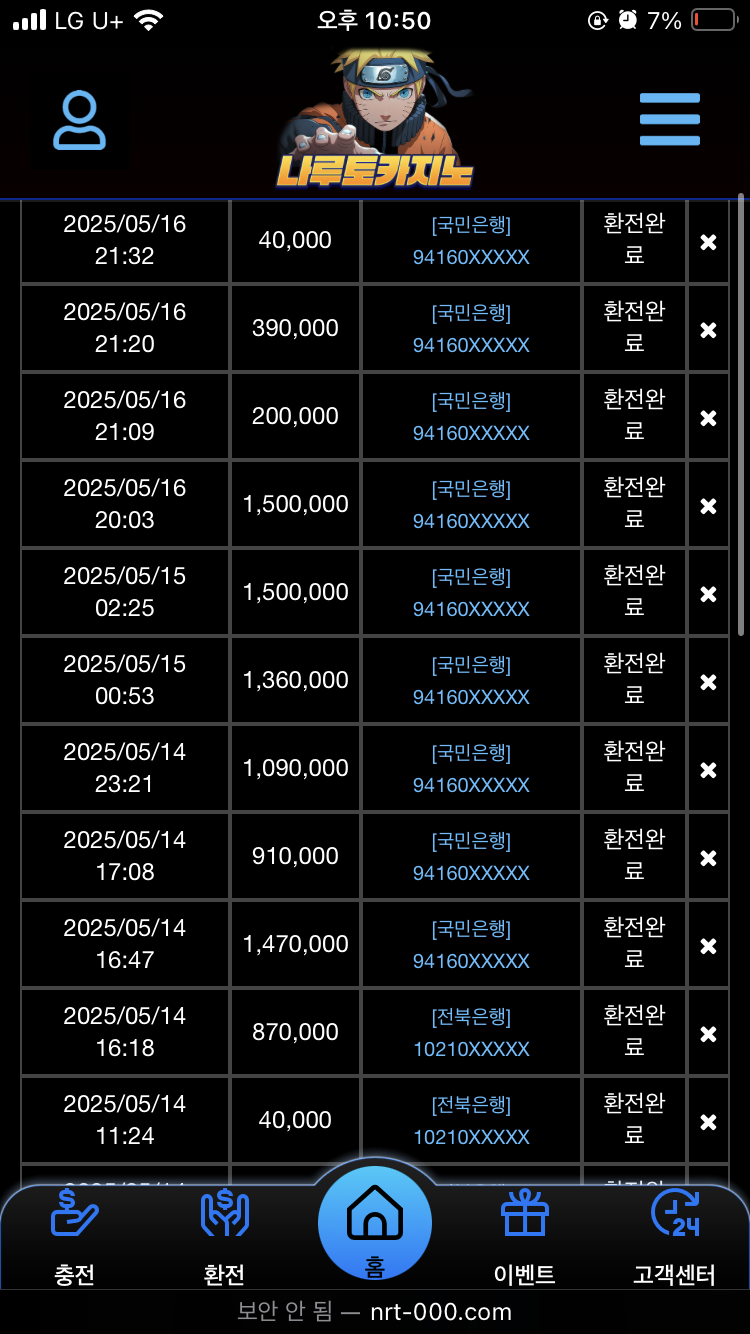Open the 충전 tab

click(75, 1237)
